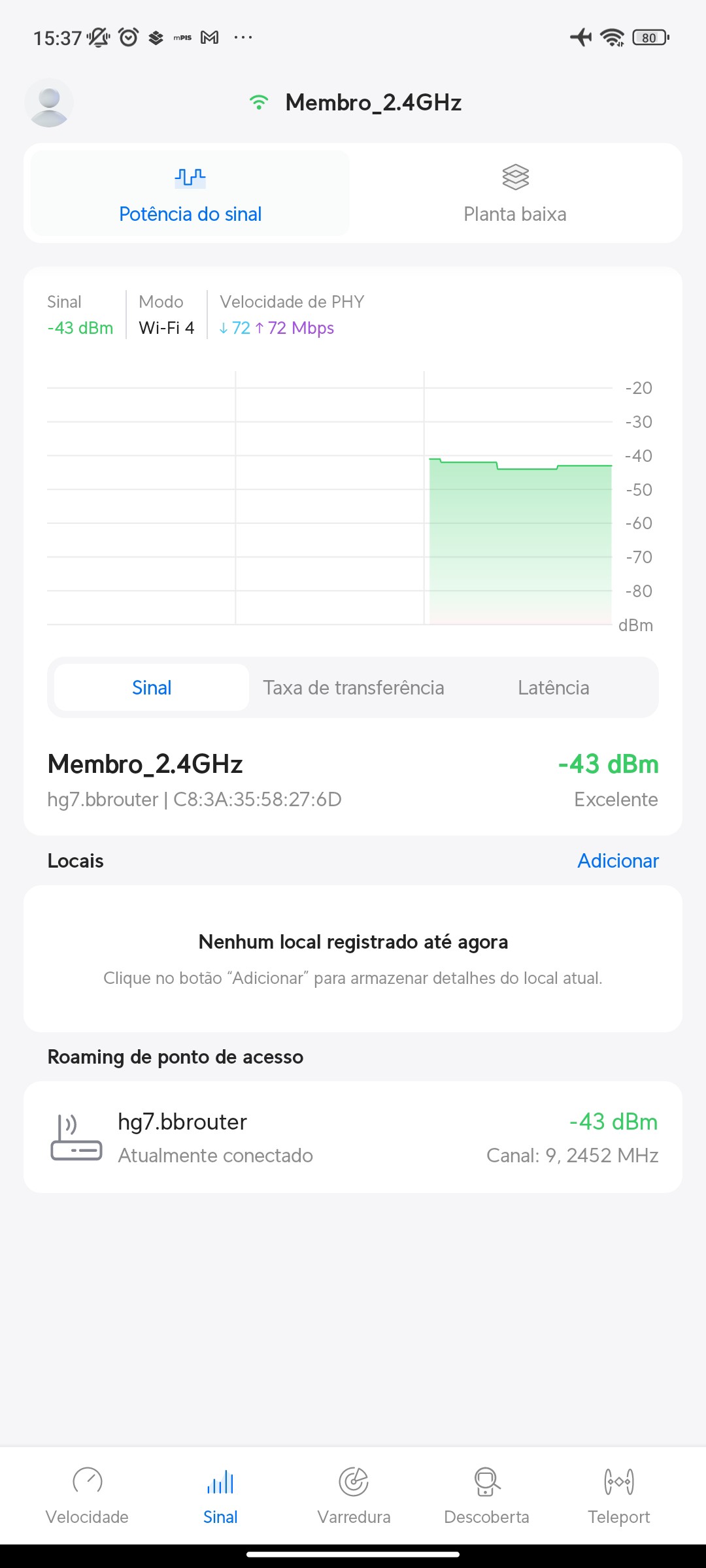Select Potência do sinal tab
The height and width of the screenshot is (1568, 706).
(190, 194)
